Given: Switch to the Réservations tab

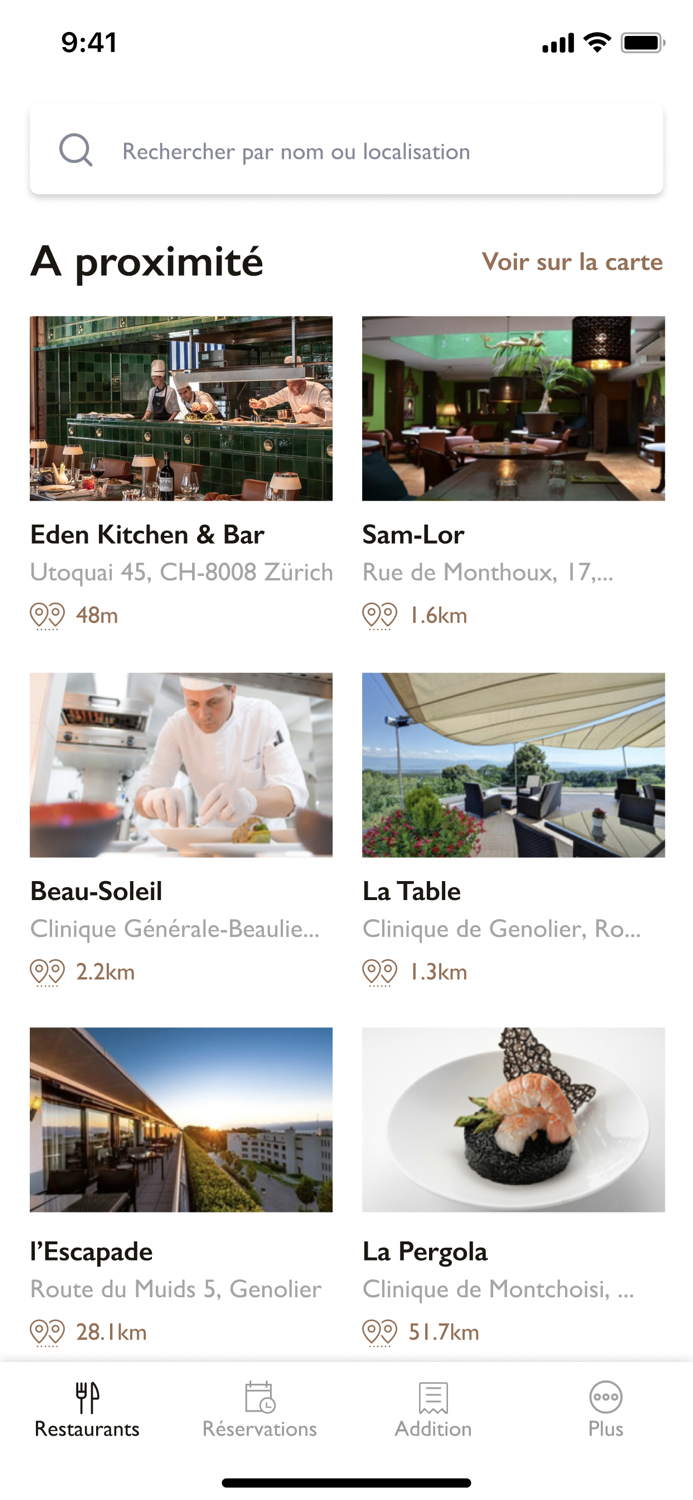Looking at the screenshot, I should coord(259,1410).
